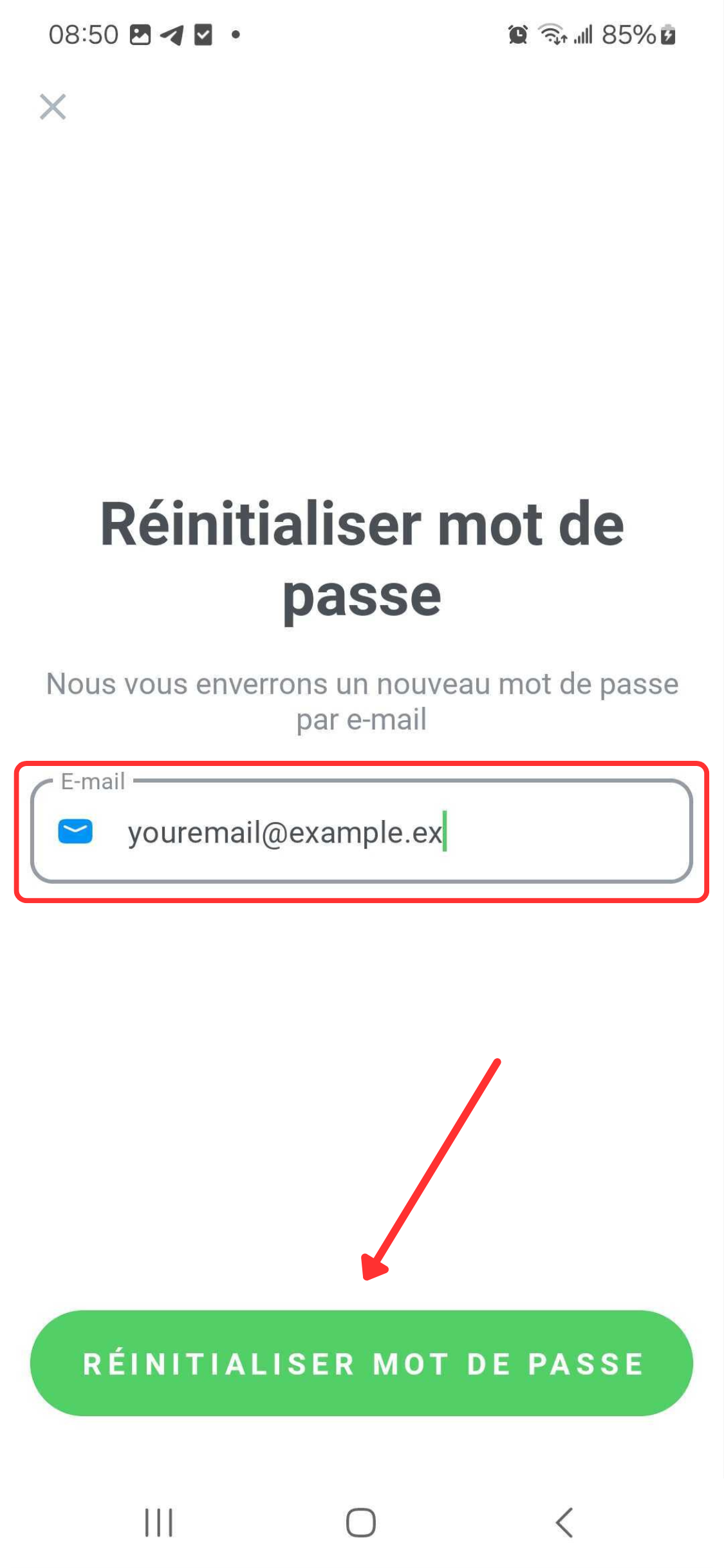Return to the home screen
Image resolution: width=724 pixels, height=1568 pixels.
click(x=361, y=1522)
